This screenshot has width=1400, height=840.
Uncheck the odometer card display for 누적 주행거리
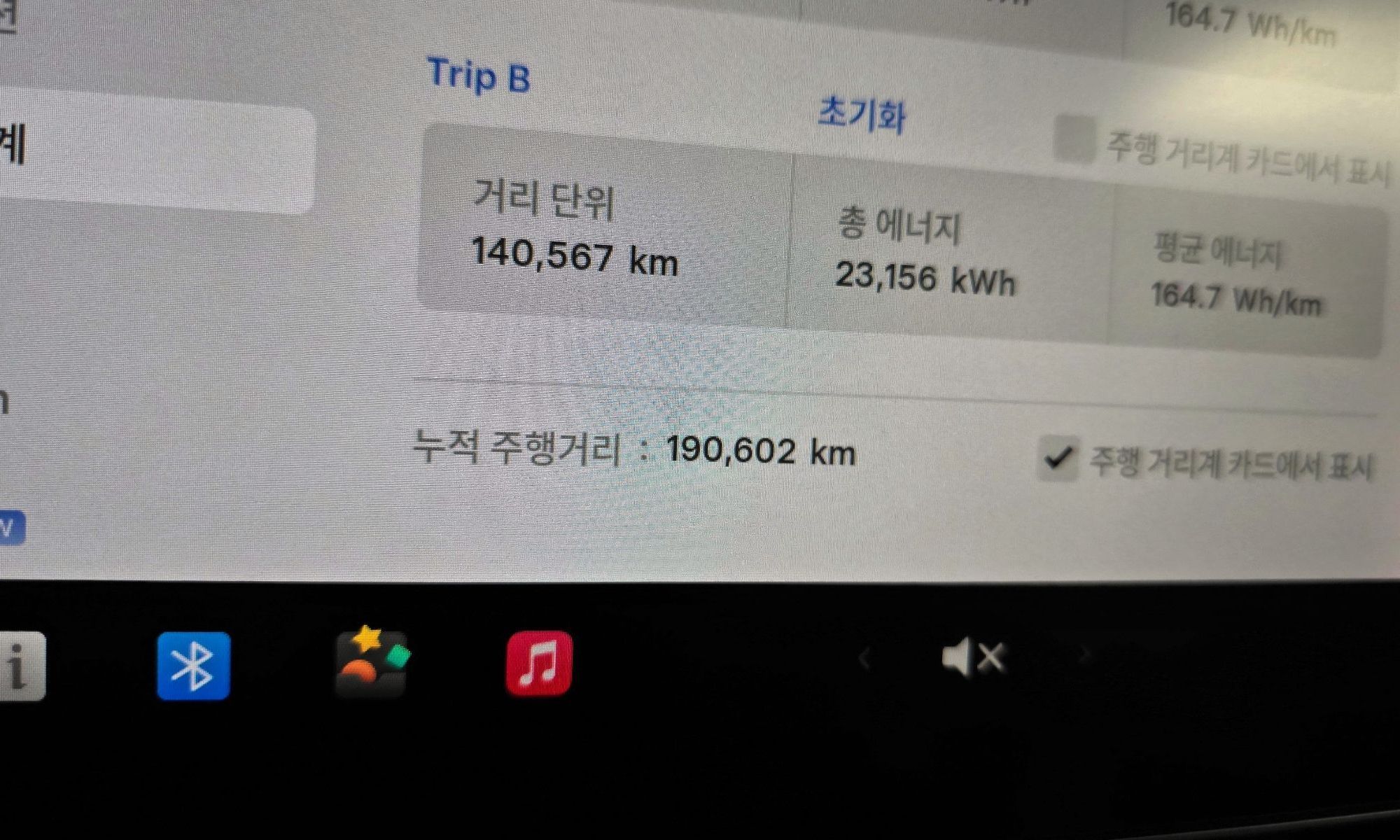point(1058,458)
